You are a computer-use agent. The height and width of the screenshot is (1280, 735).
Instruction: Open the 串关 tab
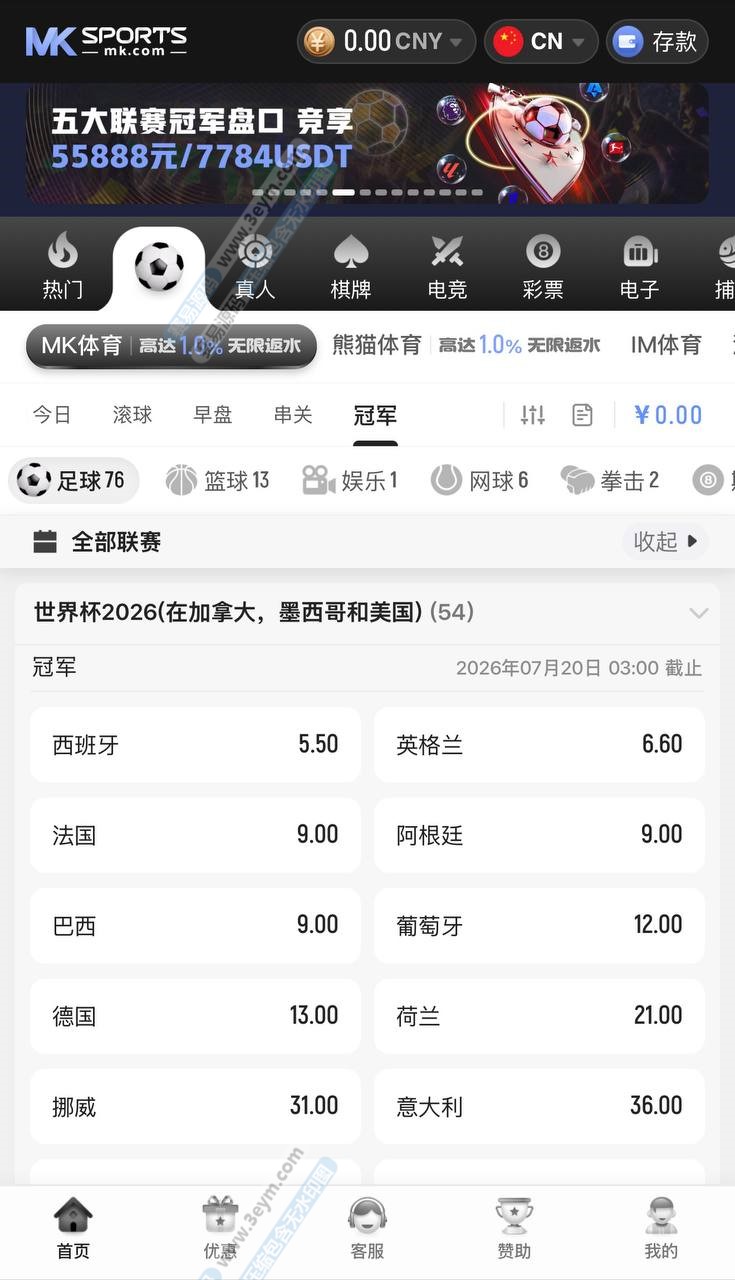[293, 415]
